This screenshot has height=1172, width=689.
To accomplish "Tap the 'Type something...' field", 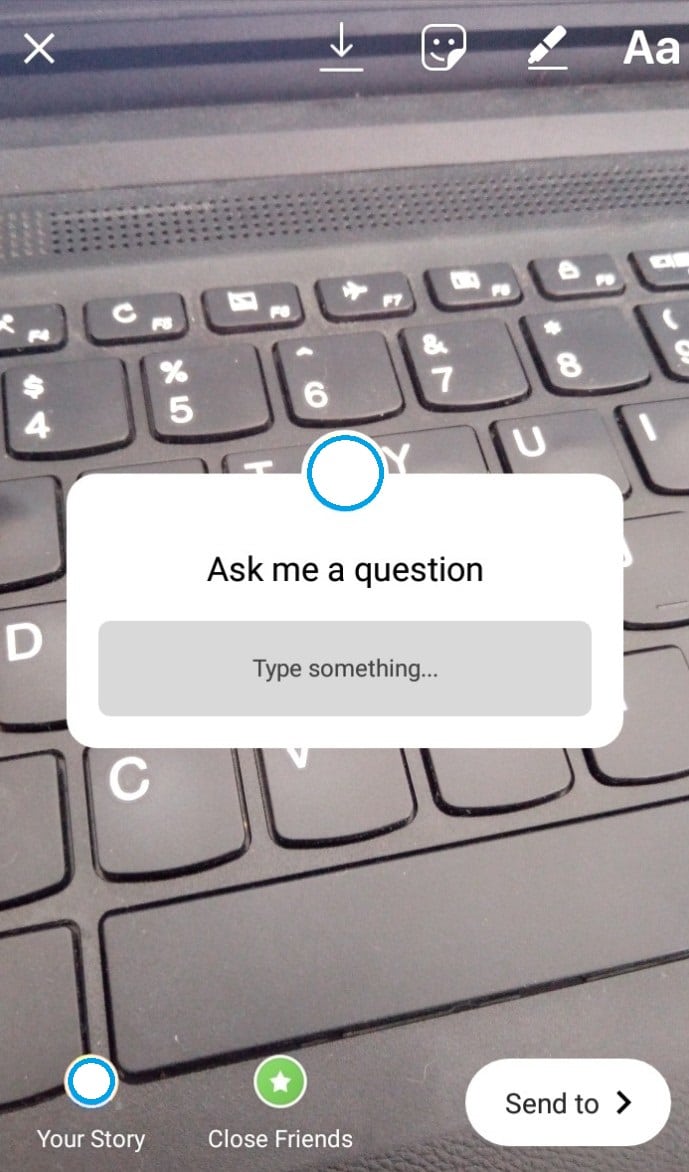I will pos(345,668).
